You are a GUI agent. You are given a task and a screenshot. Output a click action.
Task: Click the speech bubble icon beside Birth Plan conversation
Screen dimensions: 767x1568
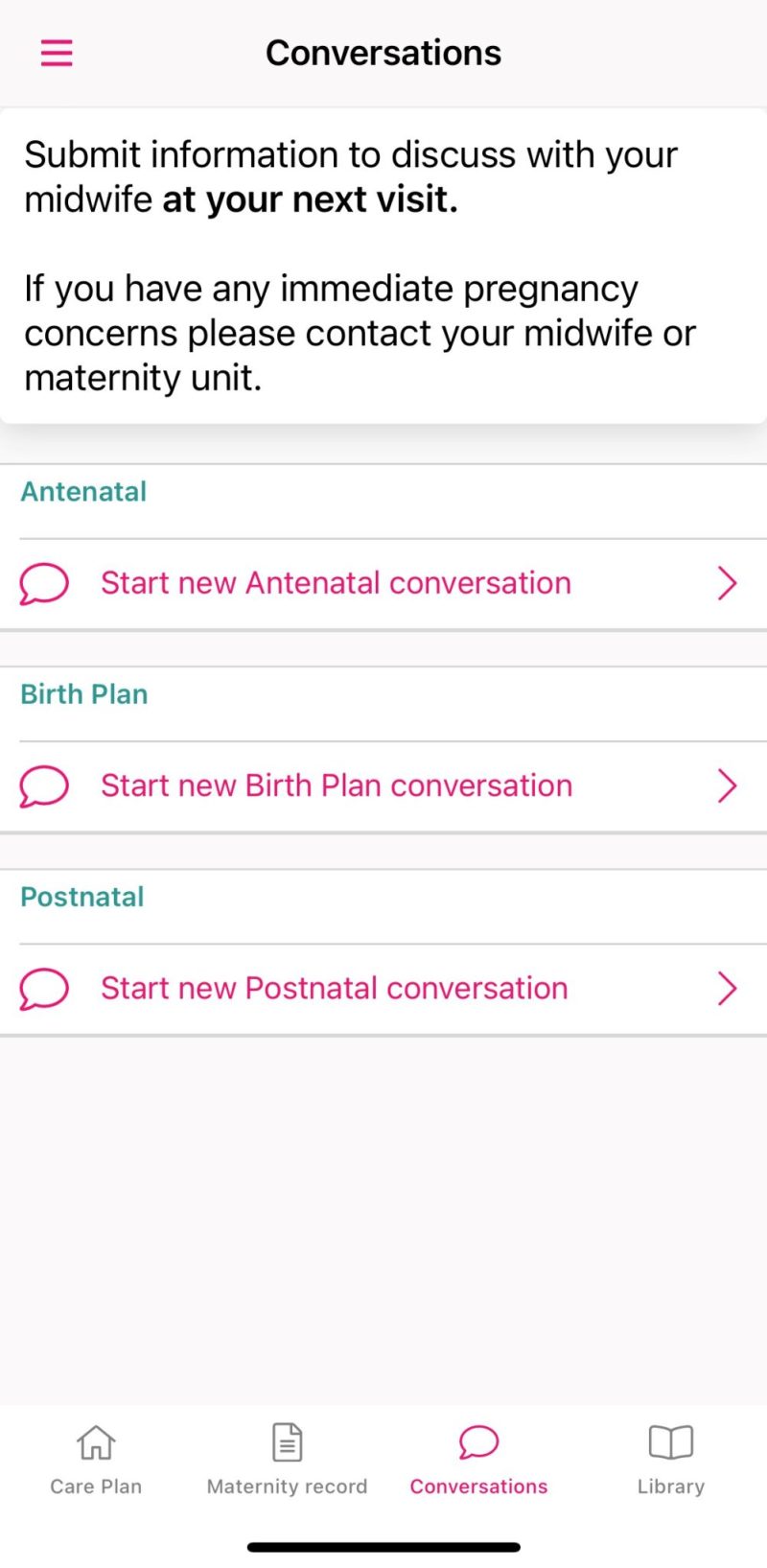43,785
